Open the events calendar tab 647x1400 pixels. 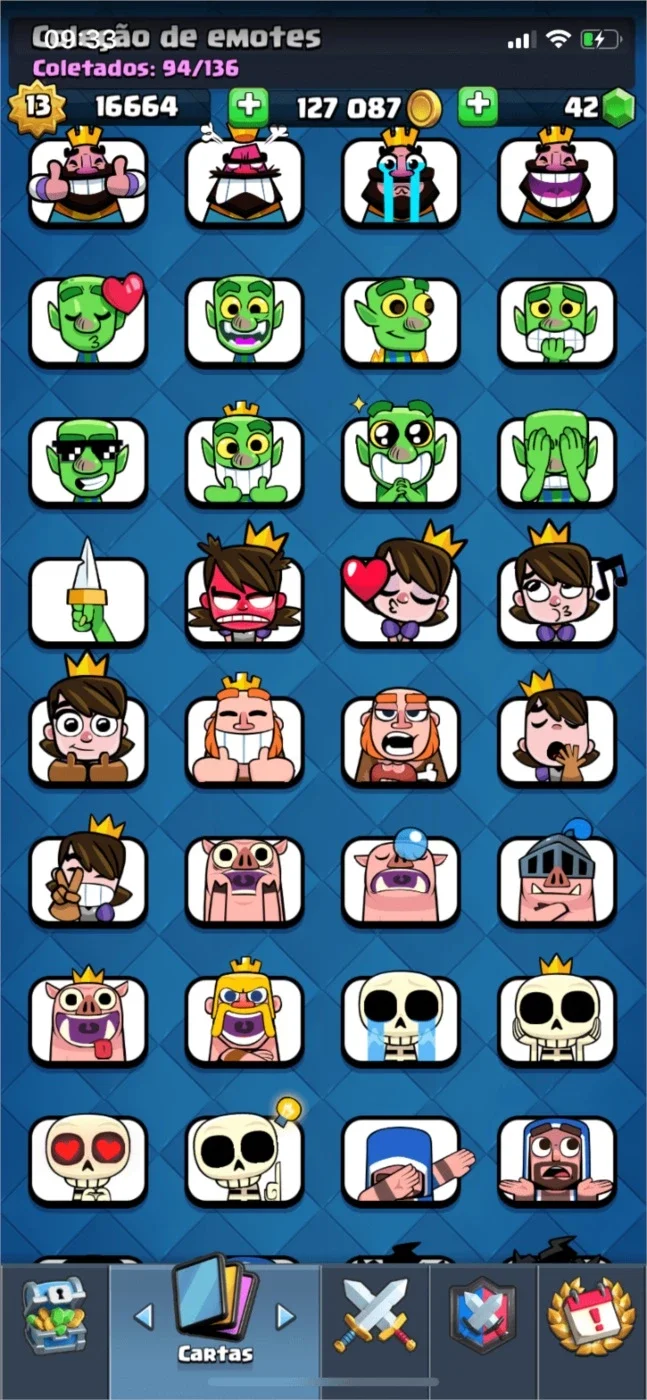click(x=592, y=1314)
